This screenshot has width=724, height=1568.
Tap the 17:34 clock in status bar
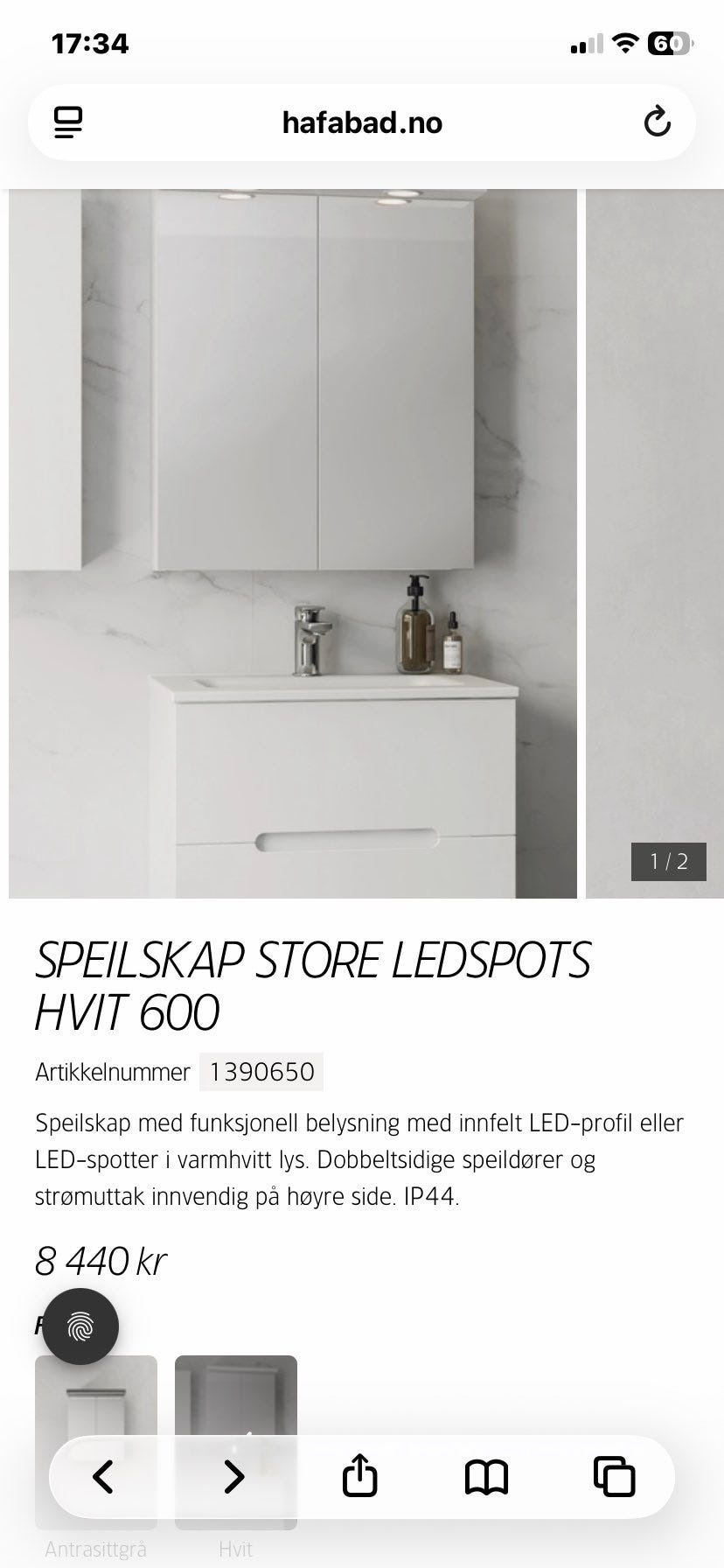click(91, 42)
